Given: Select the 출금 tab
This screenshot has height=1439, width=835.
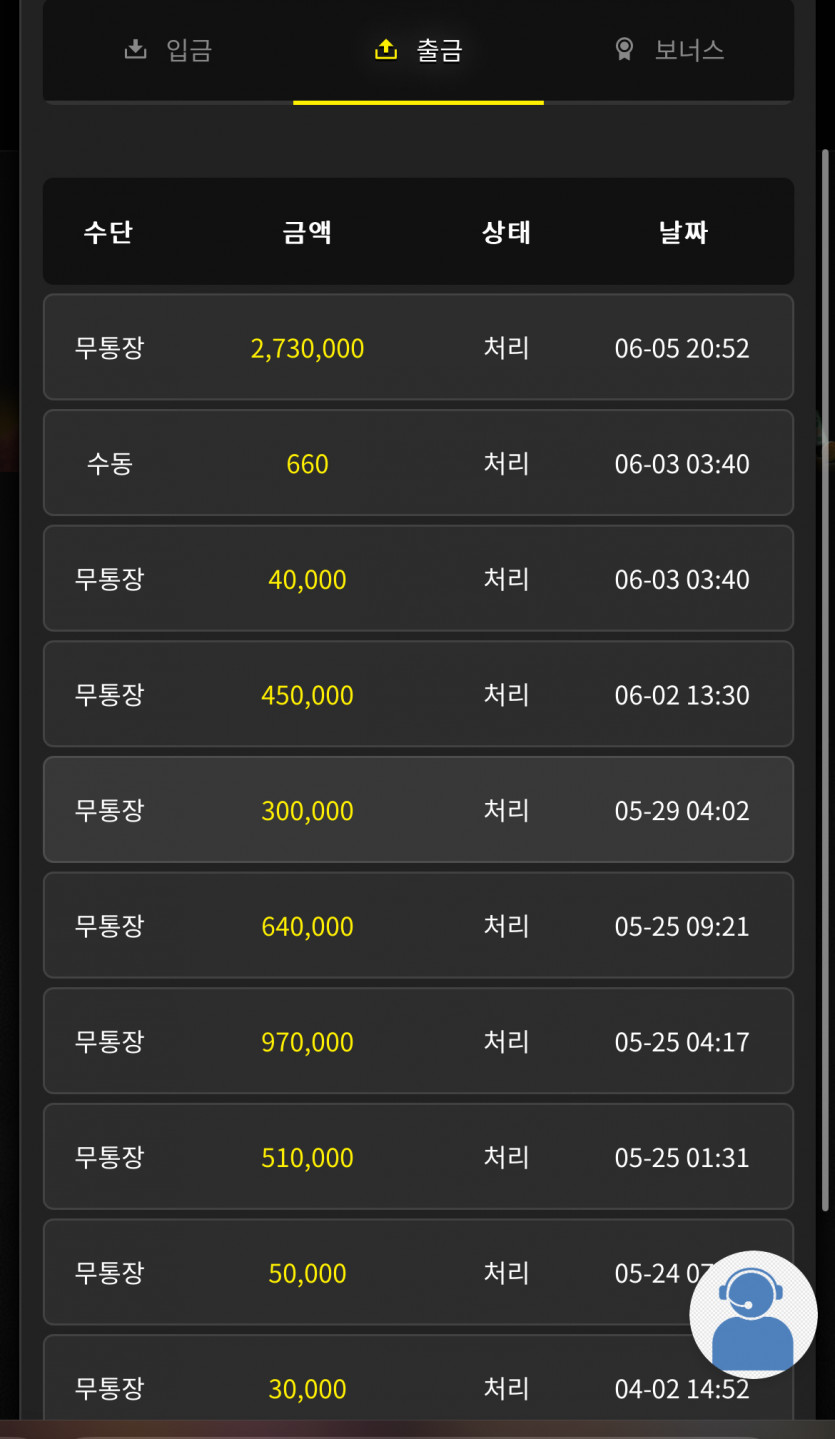Looking at the screenshot, I should click(418, 50).
